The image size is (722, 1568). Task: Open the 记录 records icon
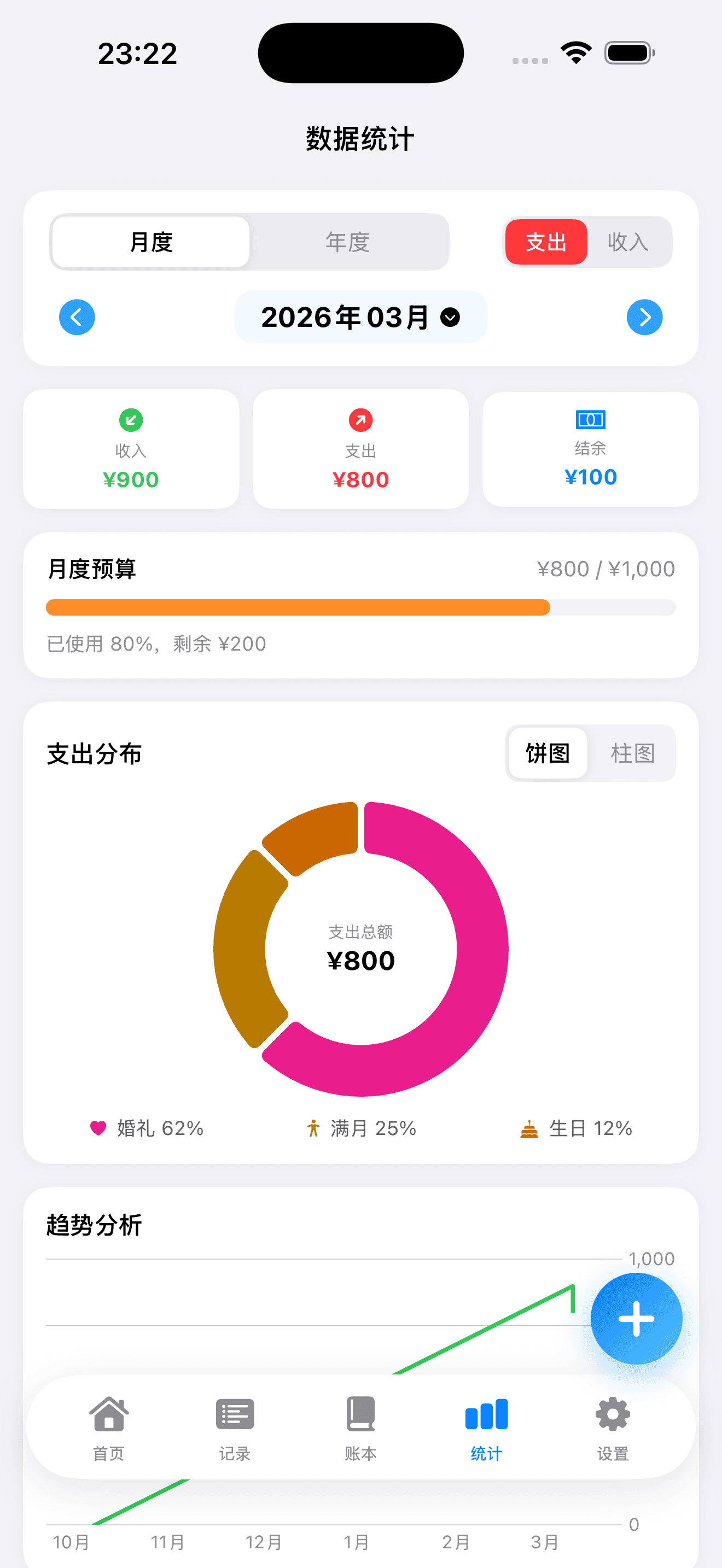(x=234, y=1413)
